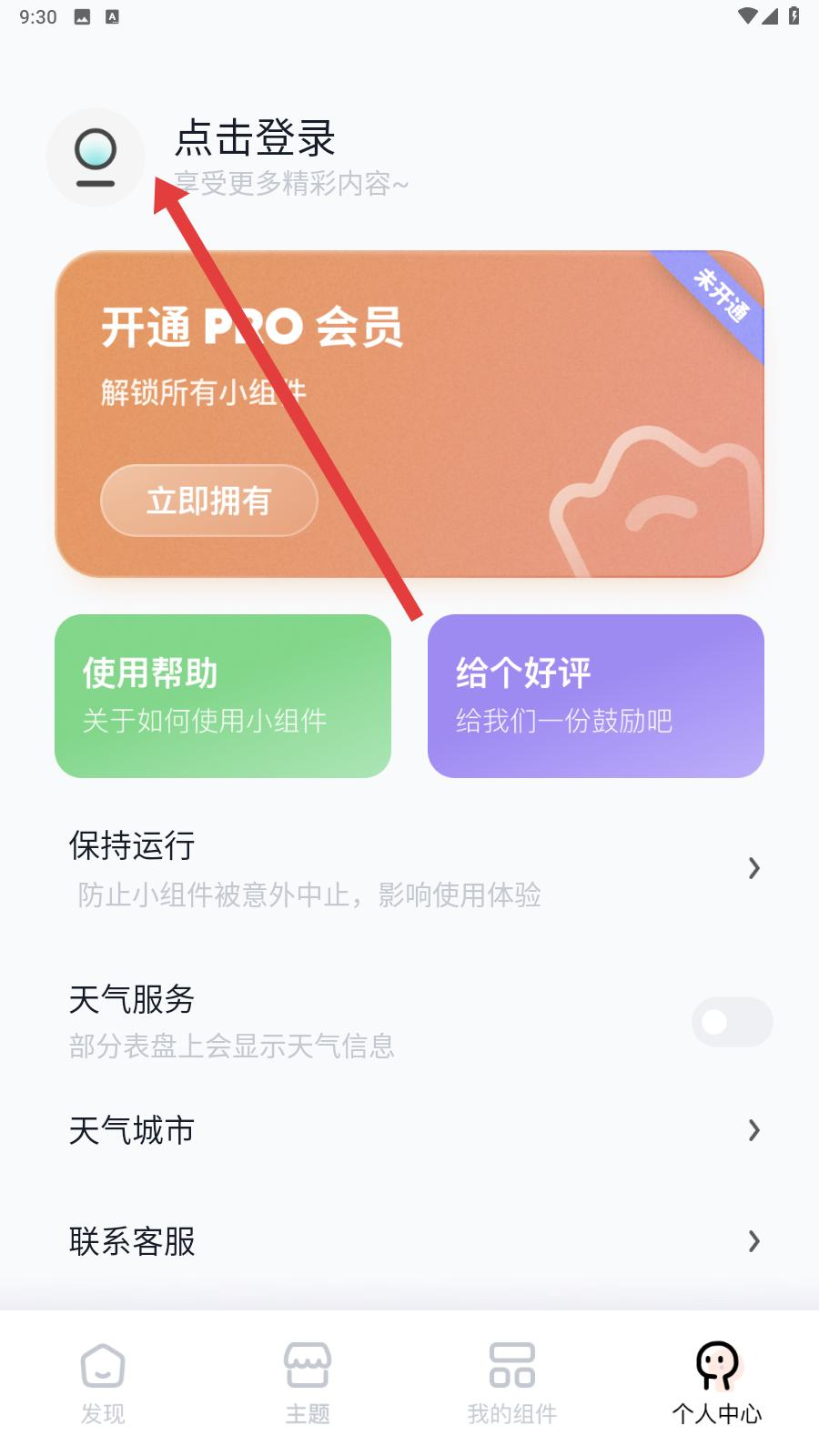The image size is (819, 1456).
Task: Open the 主题 section via its store icon
Action: (308, 1365)
